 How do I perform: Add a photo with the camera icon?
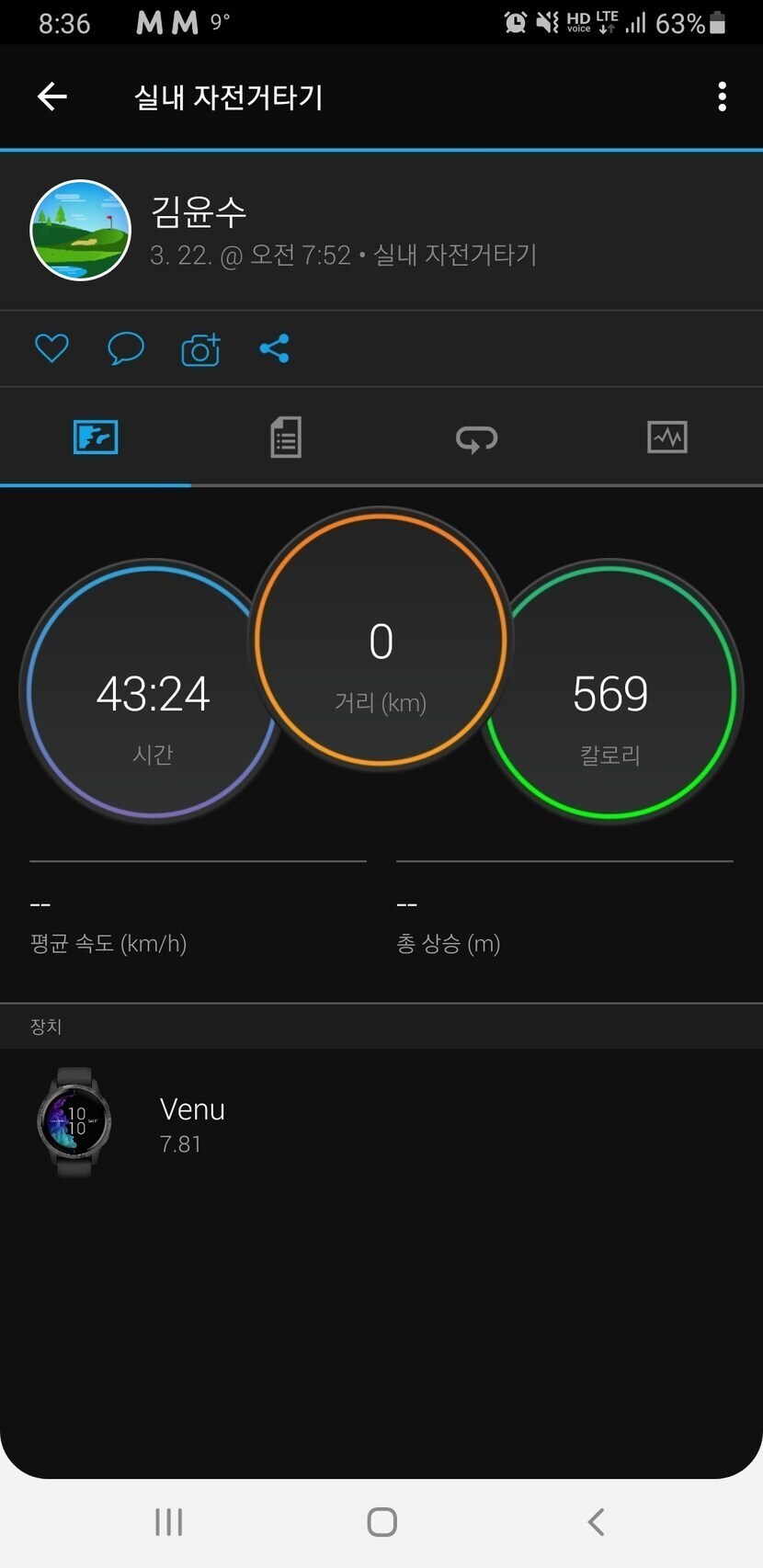click(x=200, y=349)
